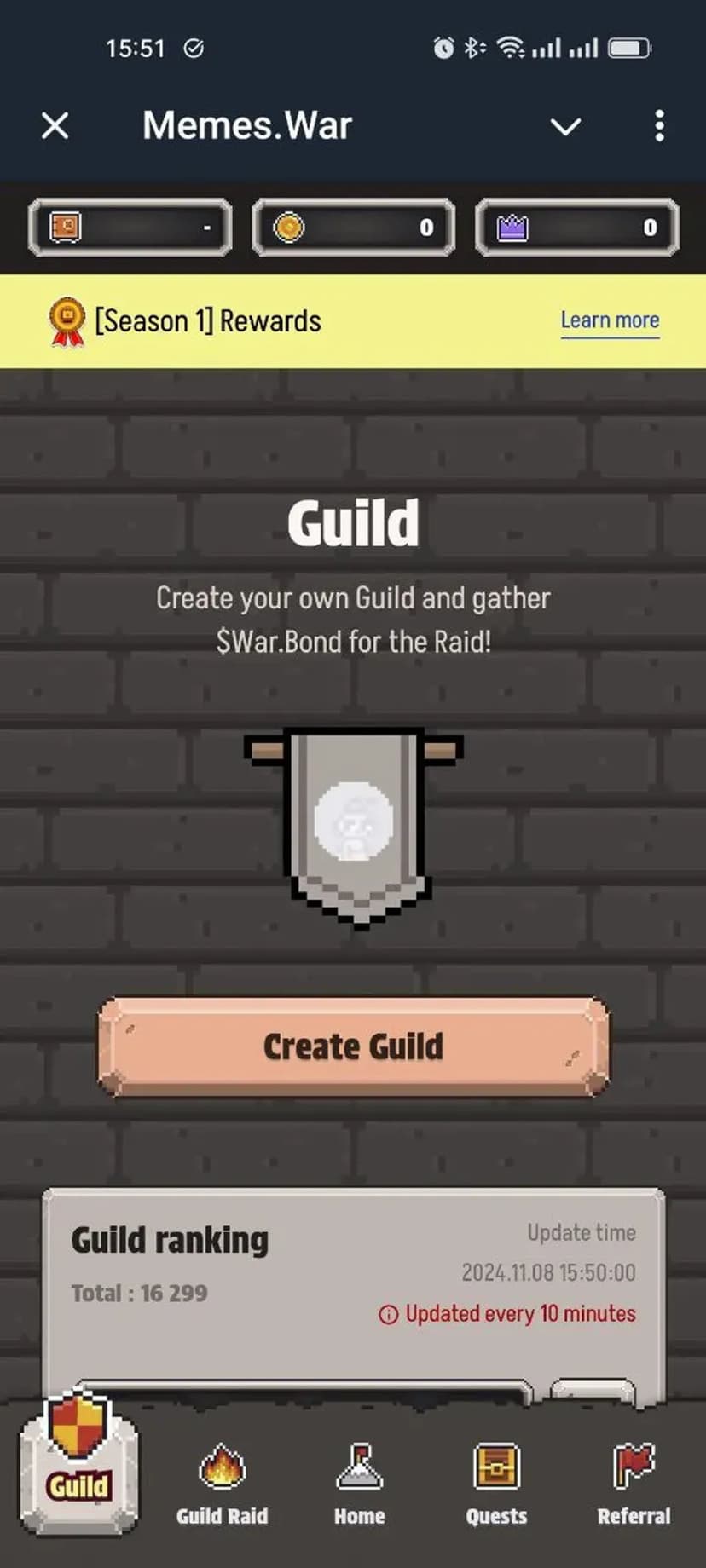
Task: Follow the Learn more link
Action: click(x=610, y=320)
